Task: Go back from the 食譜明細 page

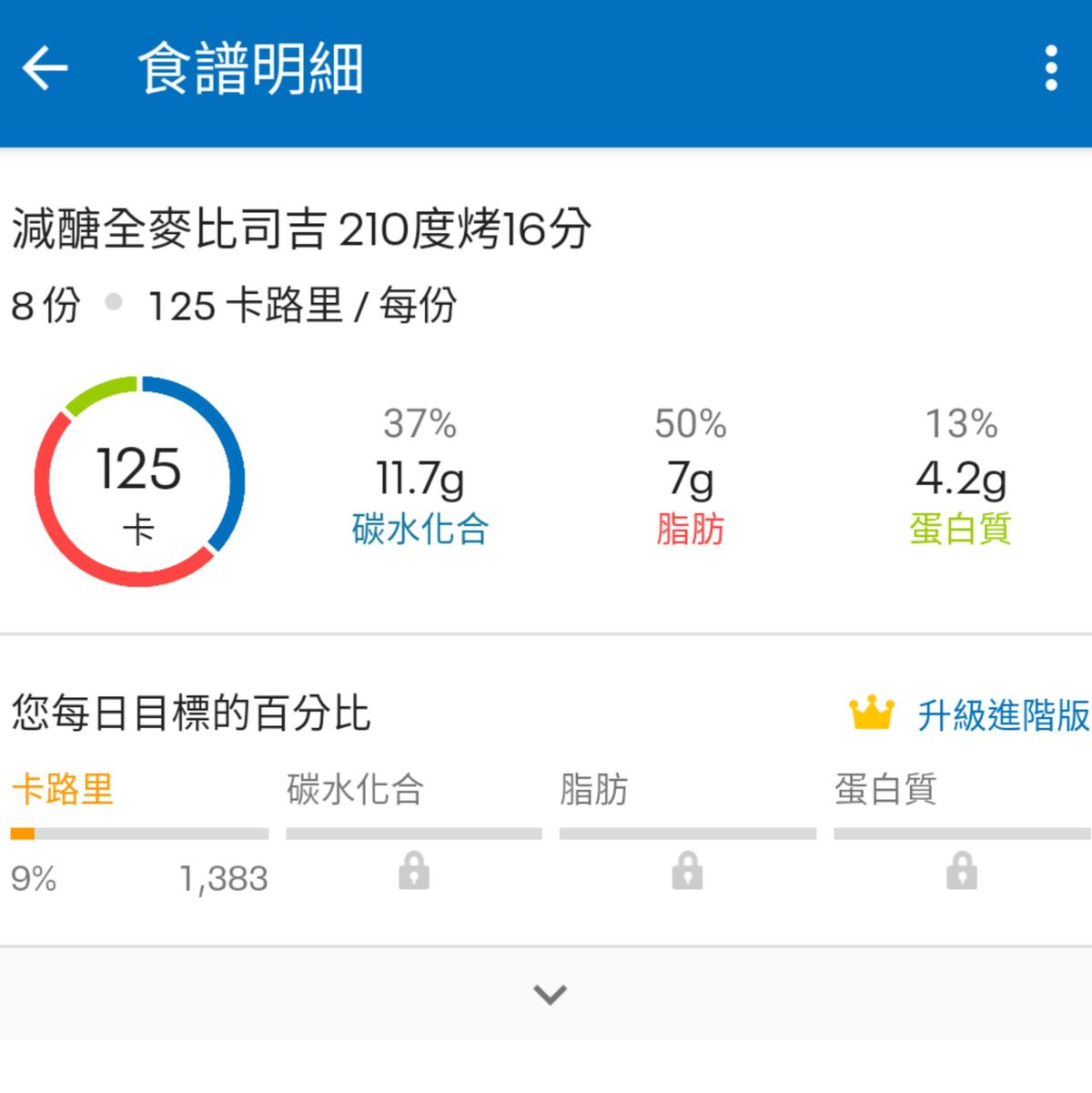Action: (x=45, y=68)
